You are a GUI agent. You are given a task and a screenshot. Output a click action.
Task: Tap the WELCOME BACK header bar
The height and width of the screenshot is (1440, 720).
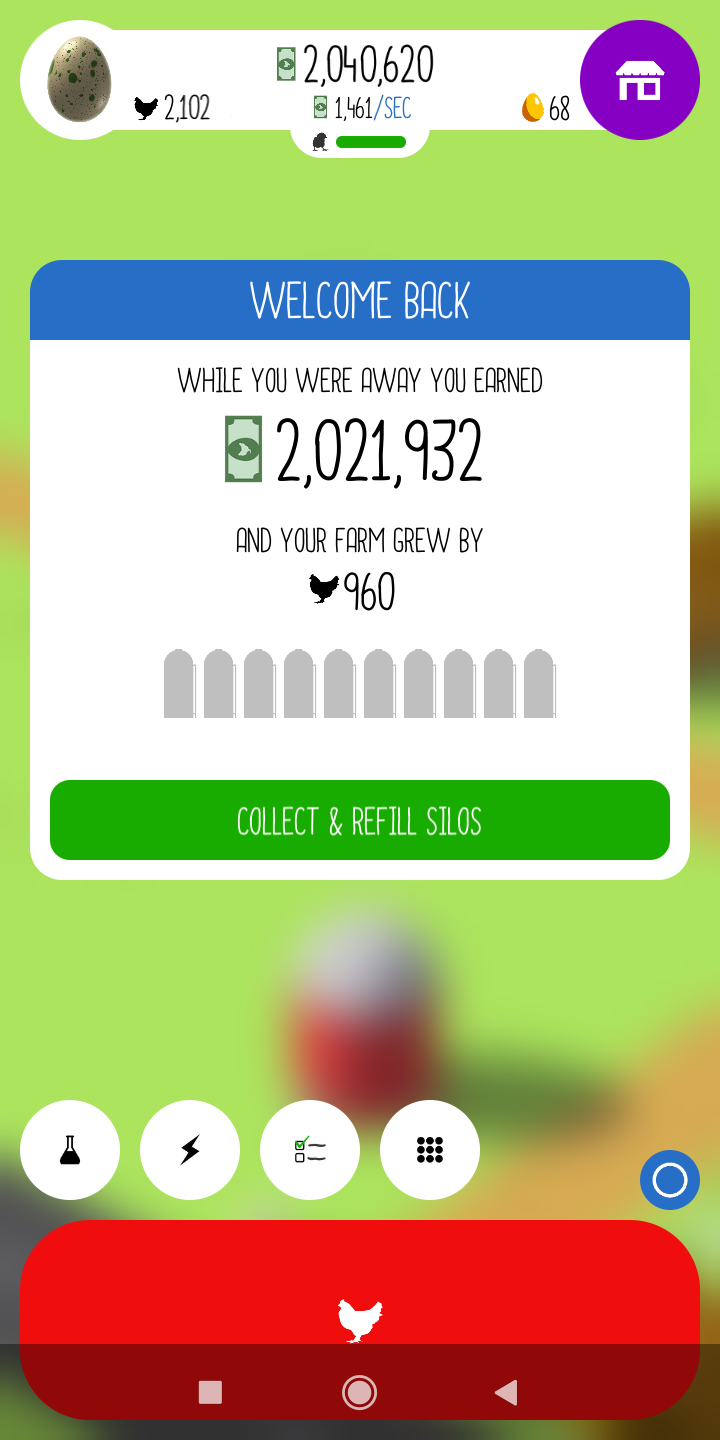(360, 300)
